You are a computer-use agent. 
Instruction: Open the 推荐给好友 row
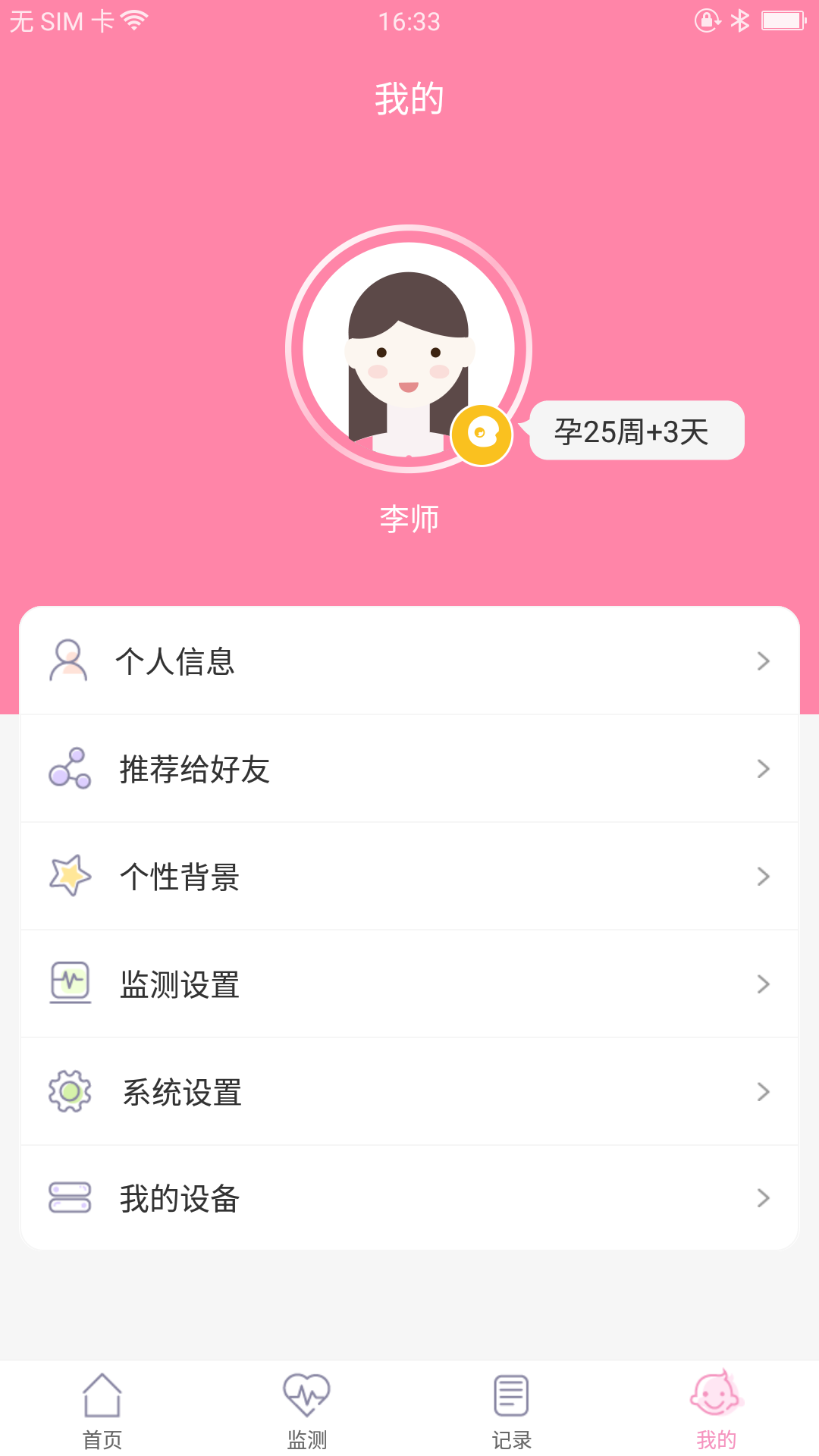pos(409,768)
